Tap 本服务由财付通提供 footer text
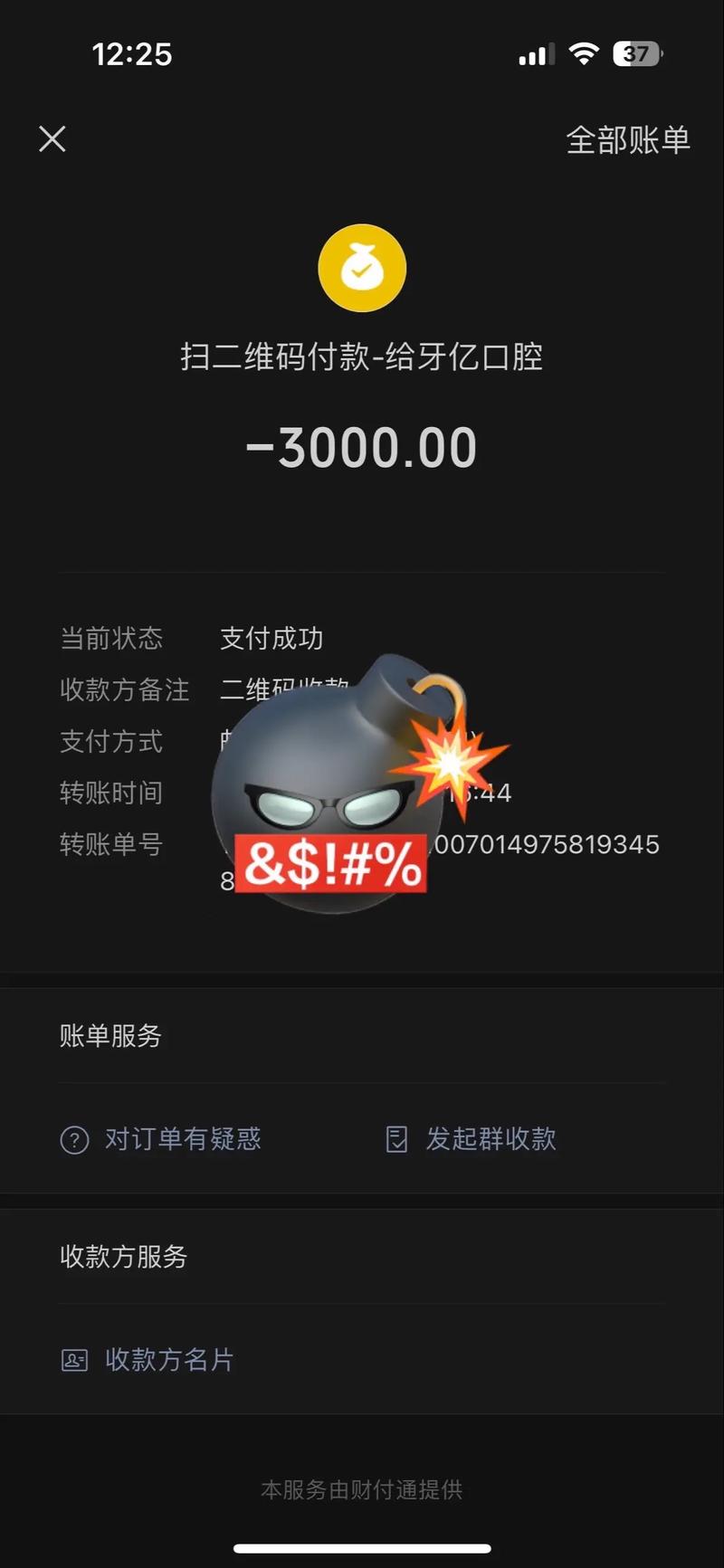Screen dimensions: 724x1568 (362, 1487)
